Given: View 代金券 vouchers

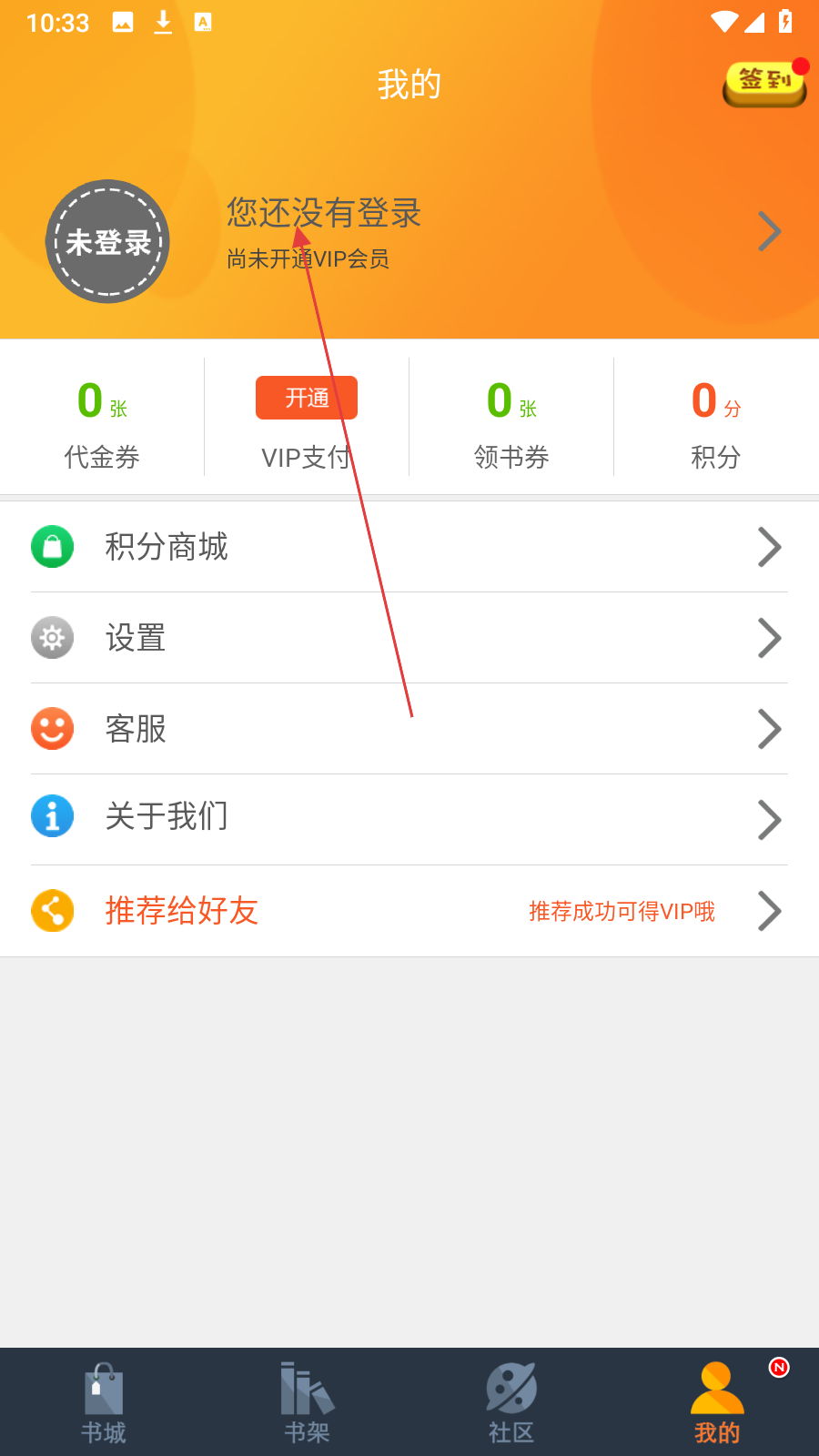Looking at the screenshot, I should click(102, 419).
